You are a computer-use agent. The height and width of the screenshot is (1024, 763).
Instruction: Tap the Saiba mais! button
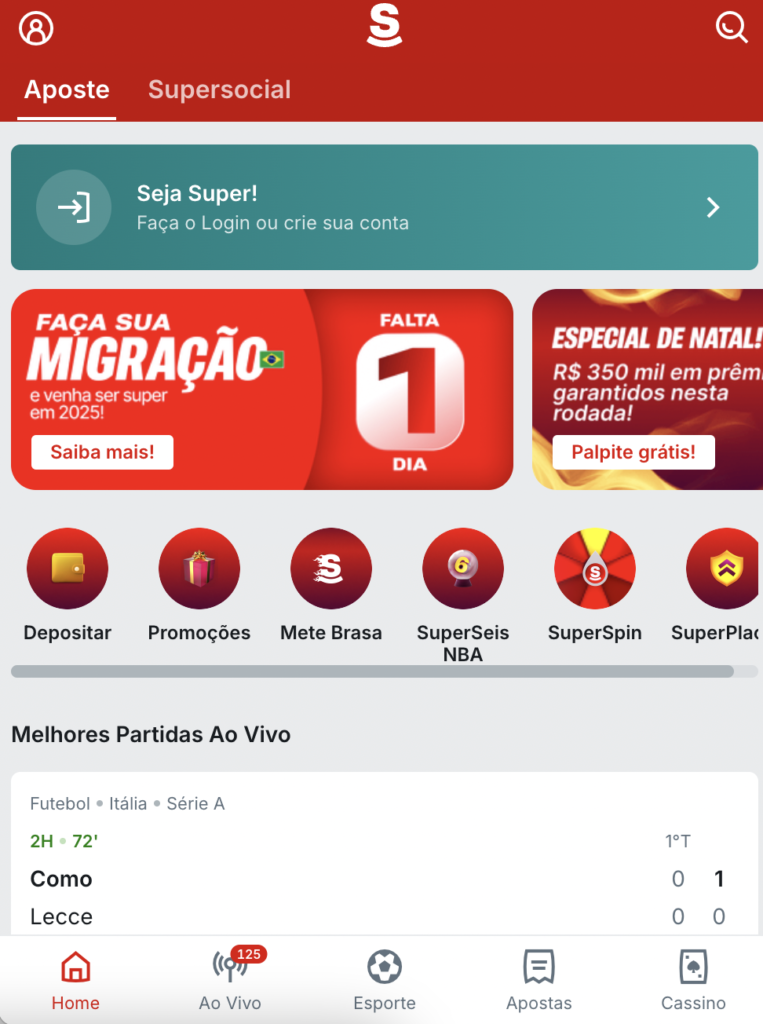click(x=102, y=452)
